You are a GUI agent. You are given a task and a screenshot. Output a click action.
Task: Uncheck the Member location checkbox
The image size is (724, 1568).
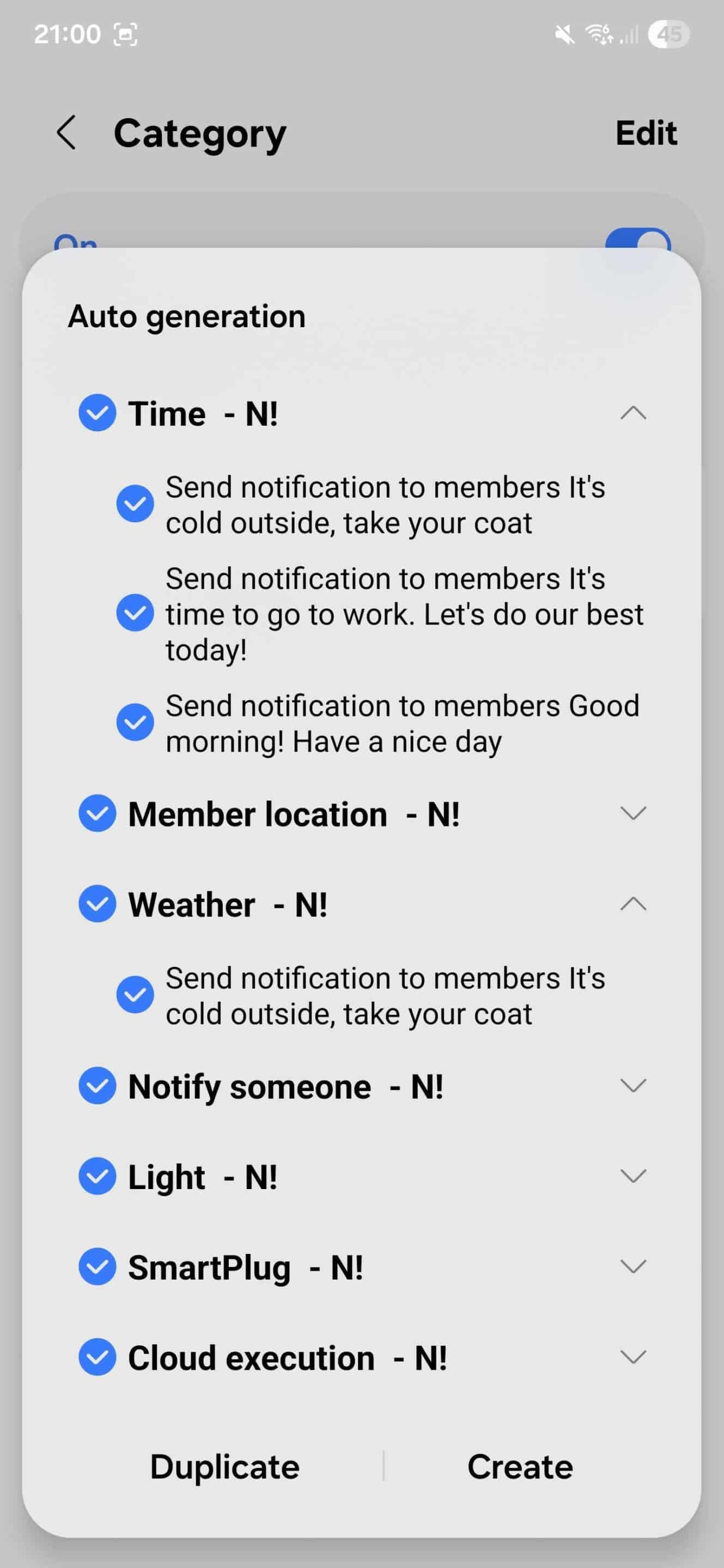point(98,813)
